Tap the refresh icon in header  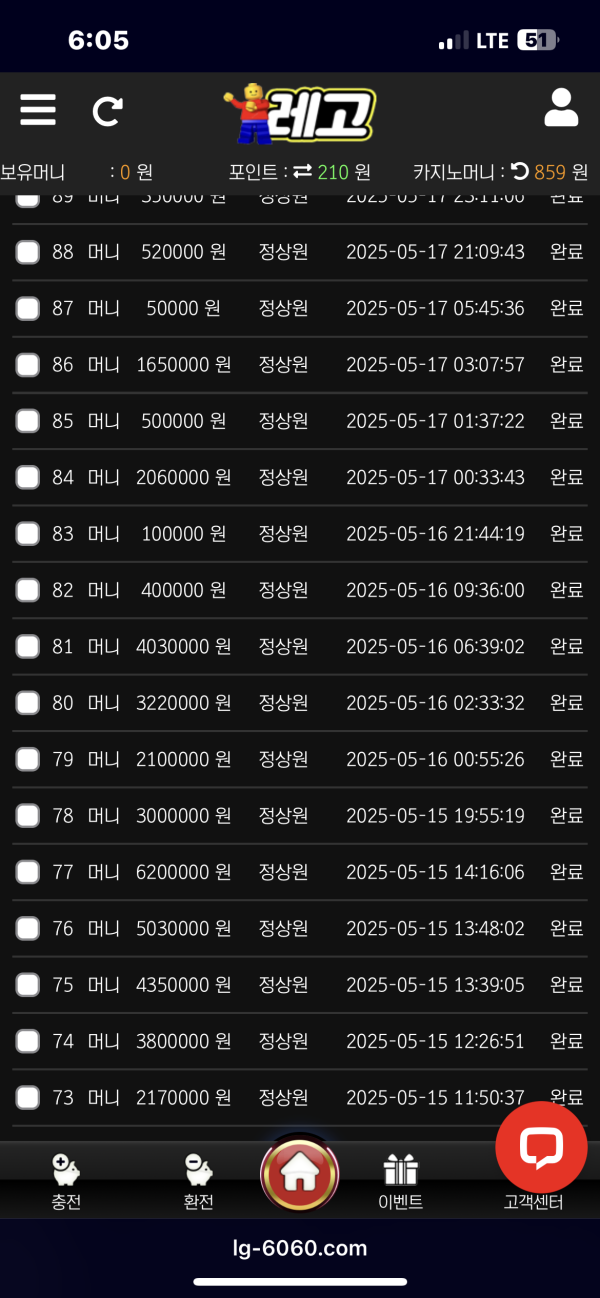(107, 110)
